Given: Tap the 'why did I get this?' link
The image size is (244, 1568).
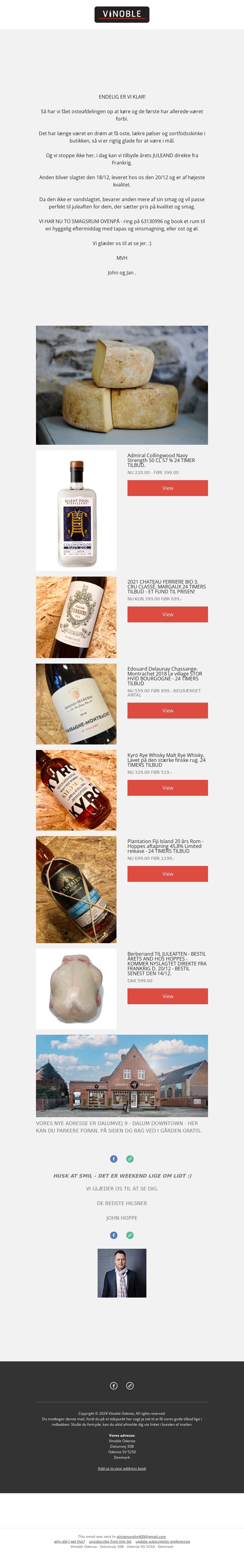Looking at the screenshot, I should point(69,1541).
